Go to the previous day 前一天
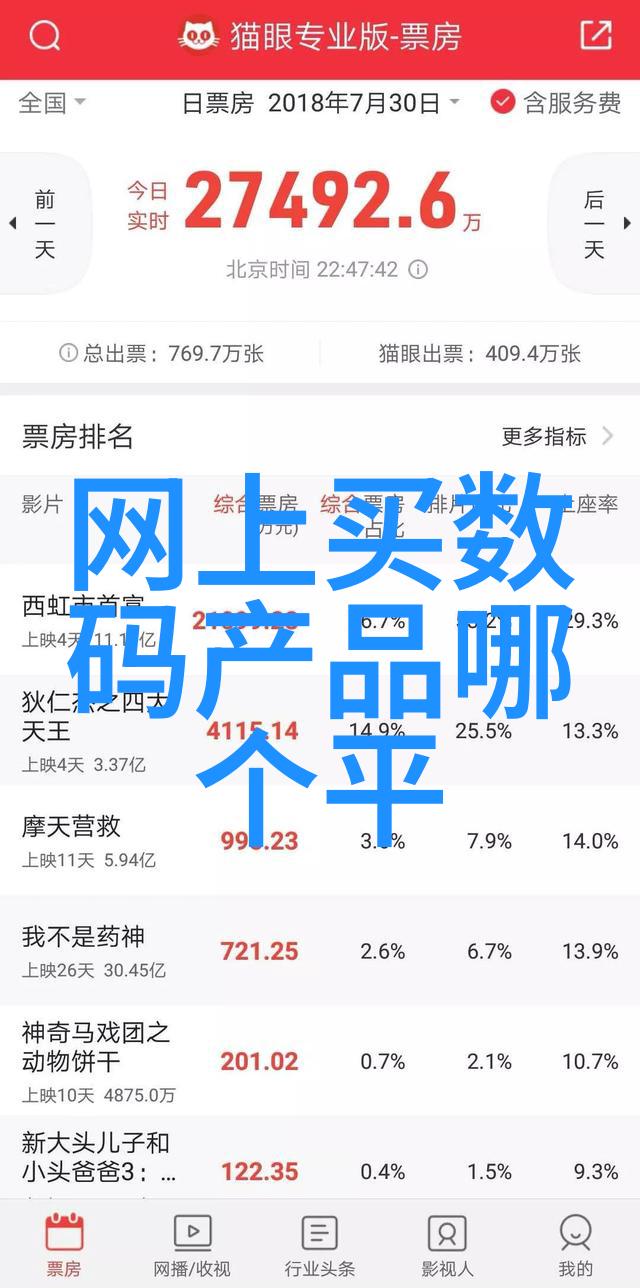 click(38, 224)
